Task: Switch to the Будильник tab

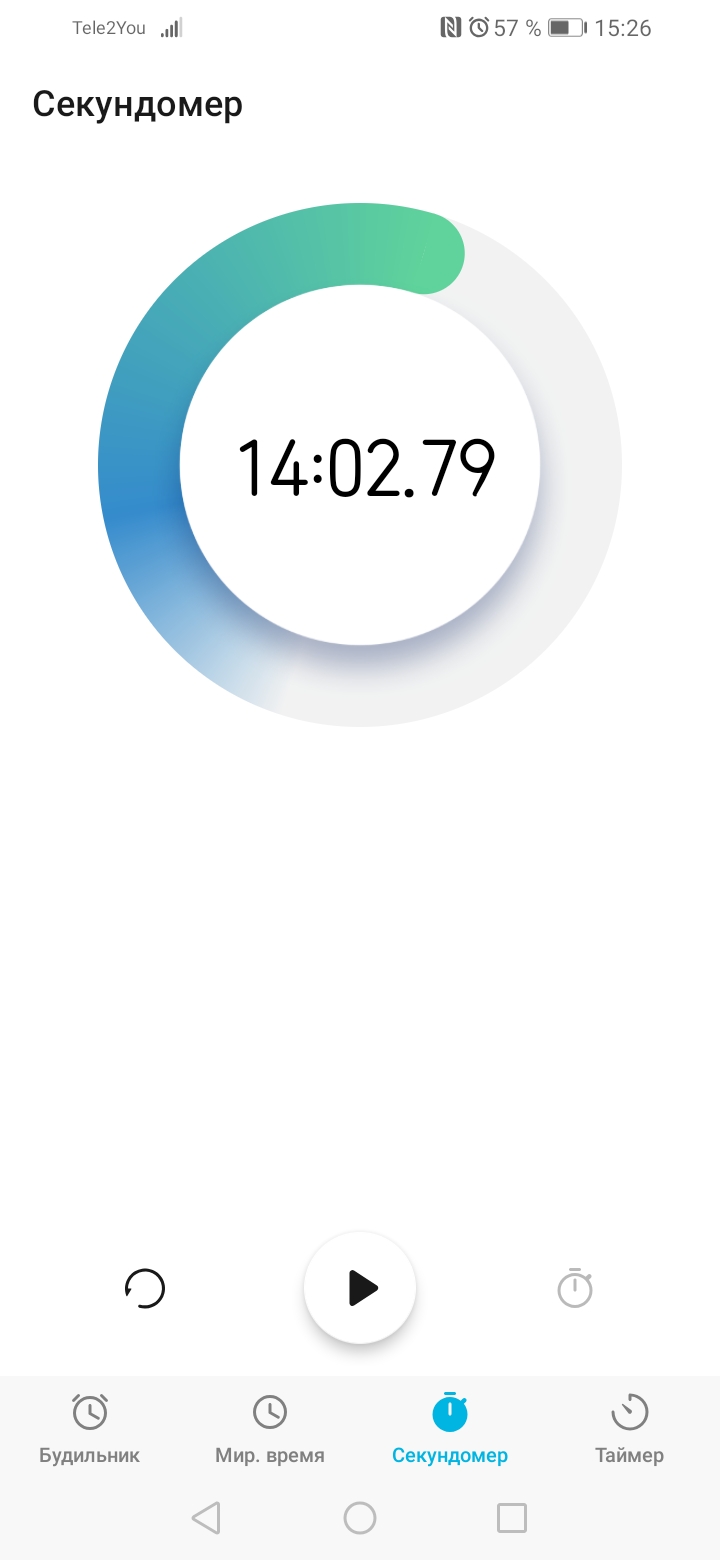Action: click(90, 1430)
